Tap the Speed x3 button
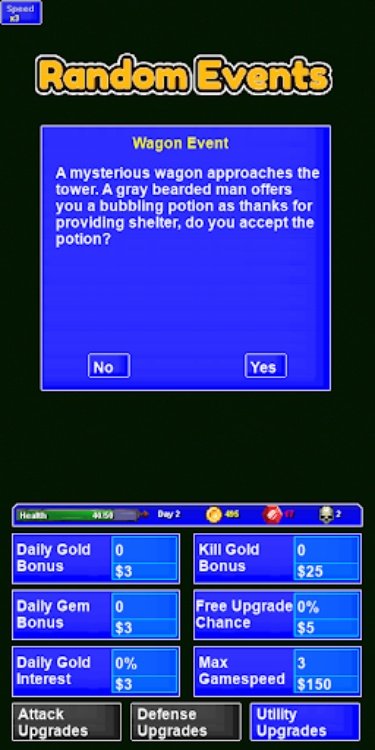Viewport: 375px width, 750px height. click(21, 12)
